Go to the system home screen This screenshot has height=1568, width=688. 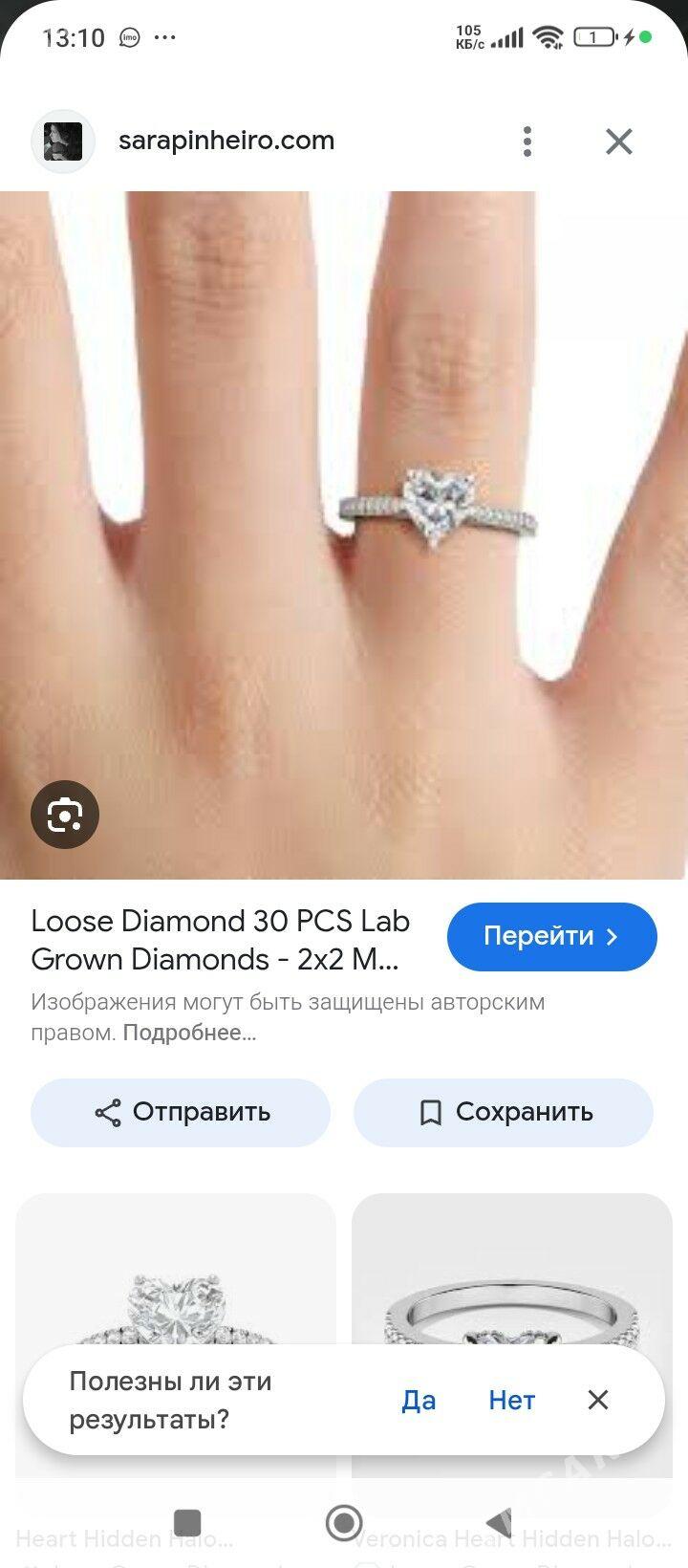pos(344,1522)
